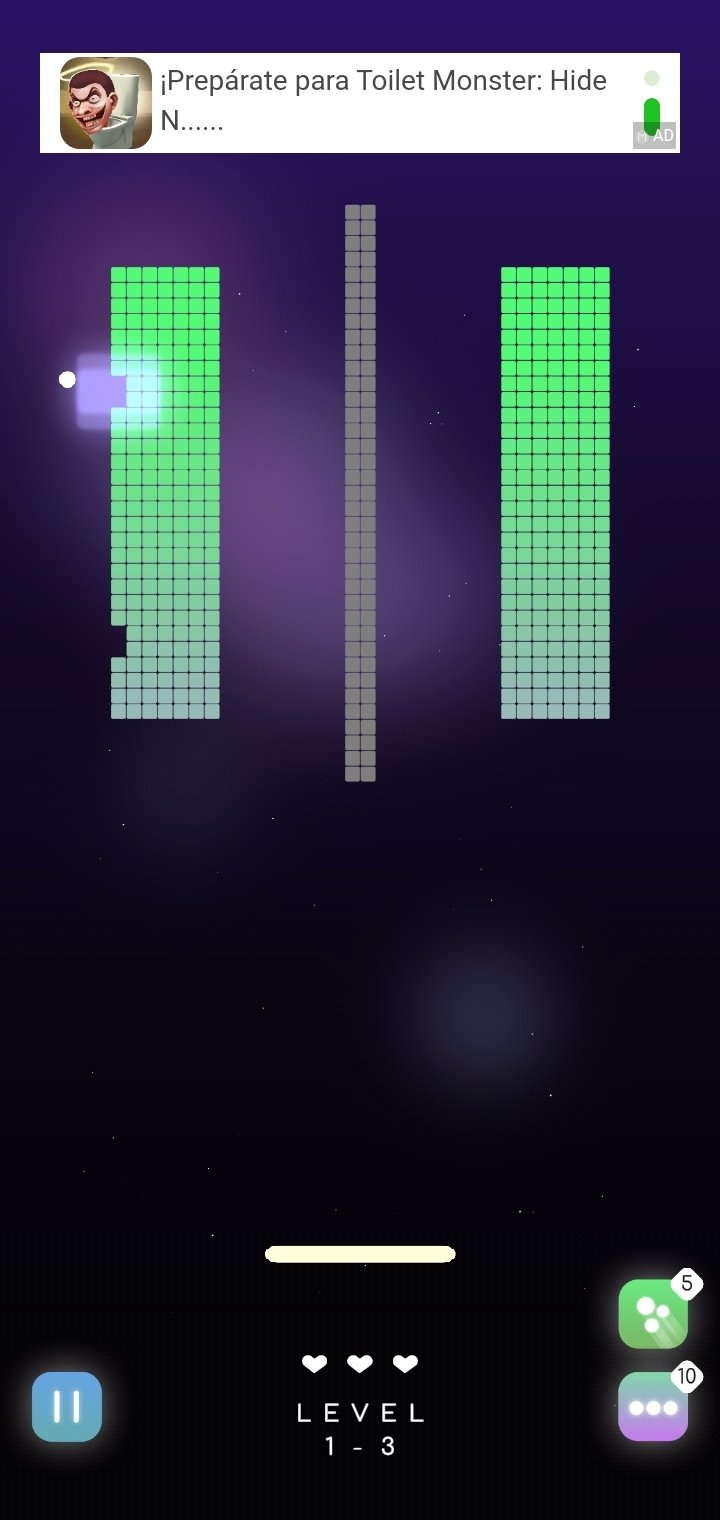The height and width of the screenshot is (1520, 720).
Task: Pause the game
Action: click(x=67, y=1406)
